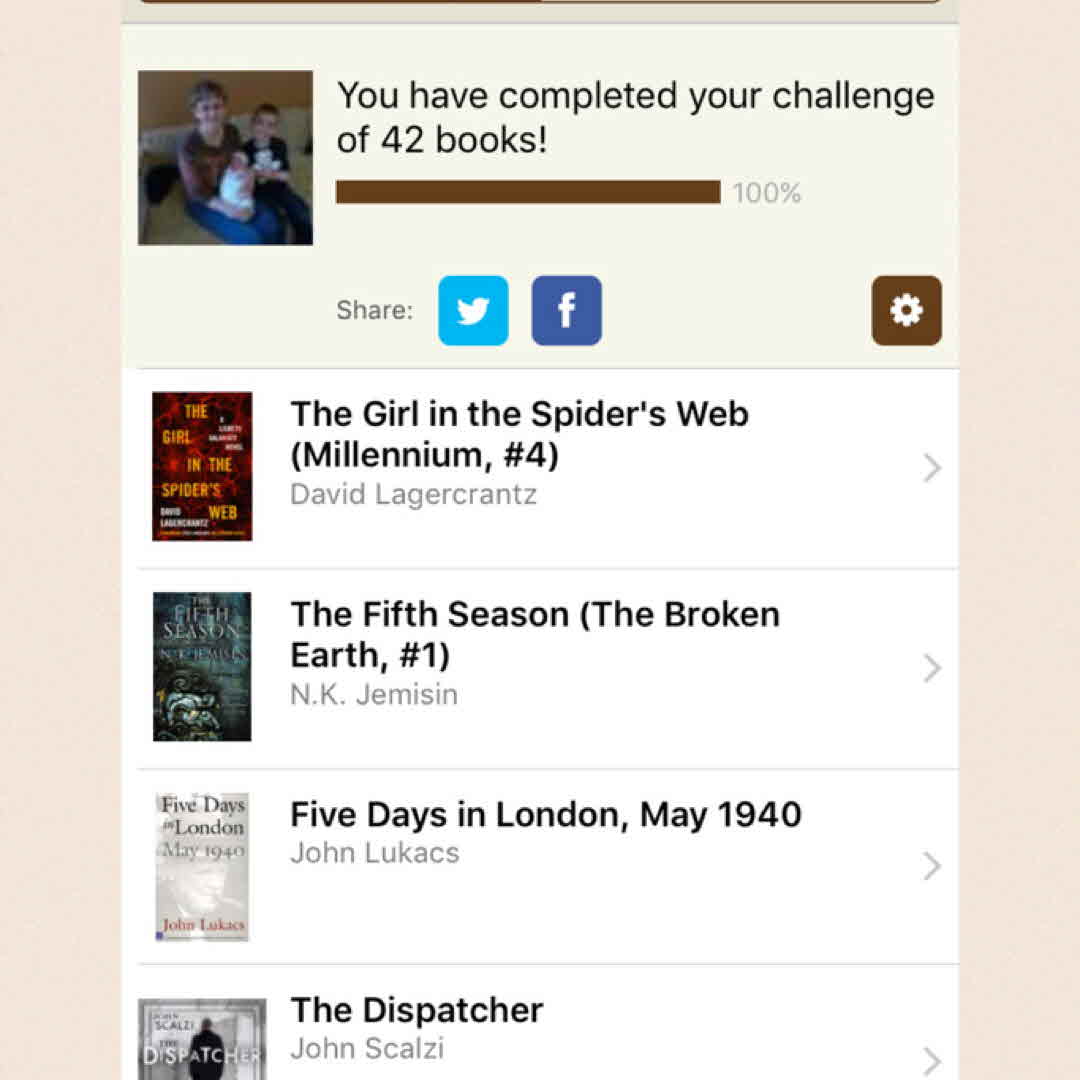Share reading challenge on Twitter
Image resolution: width=1080 pixels, height=1080 pixels.
[x=473, y=311]
